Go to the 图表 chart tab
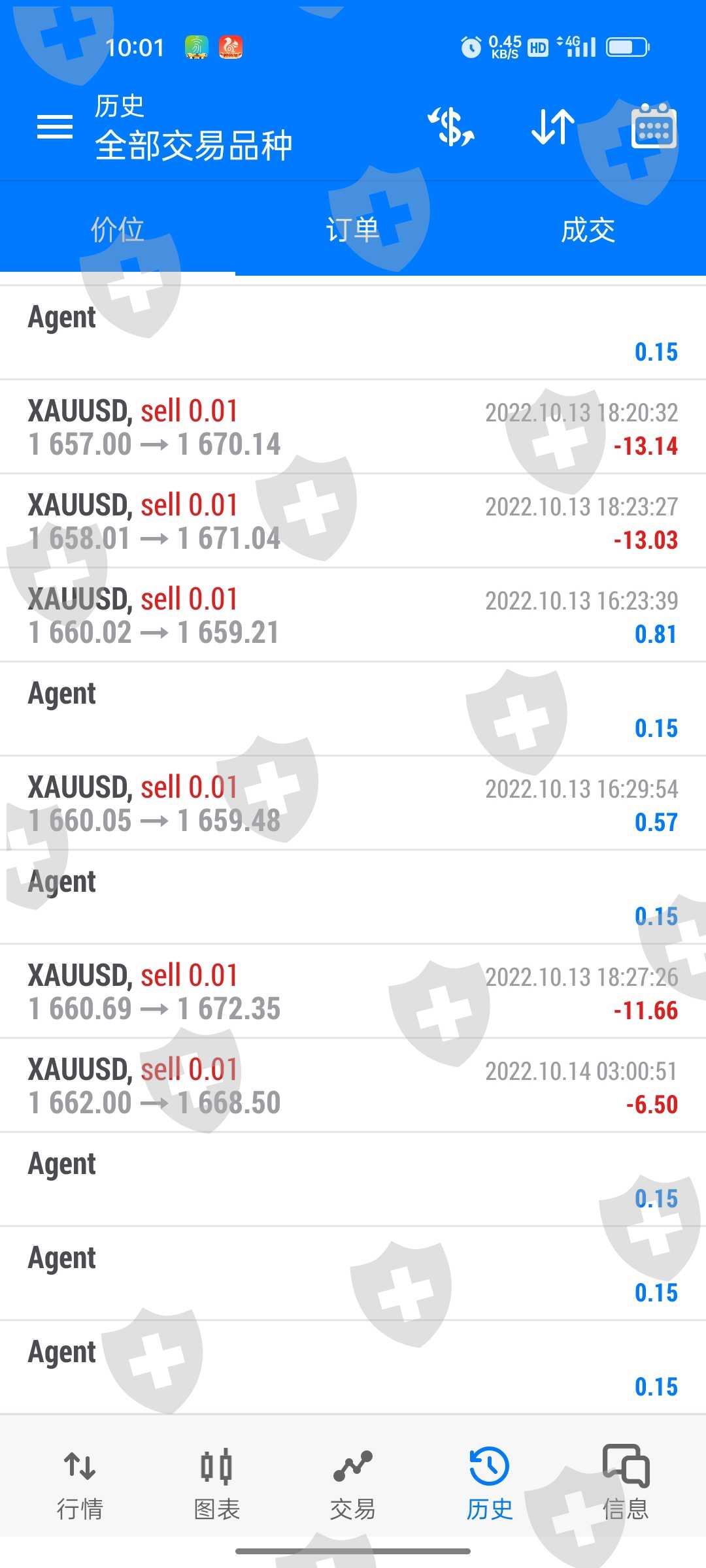 pos(217,1484)
